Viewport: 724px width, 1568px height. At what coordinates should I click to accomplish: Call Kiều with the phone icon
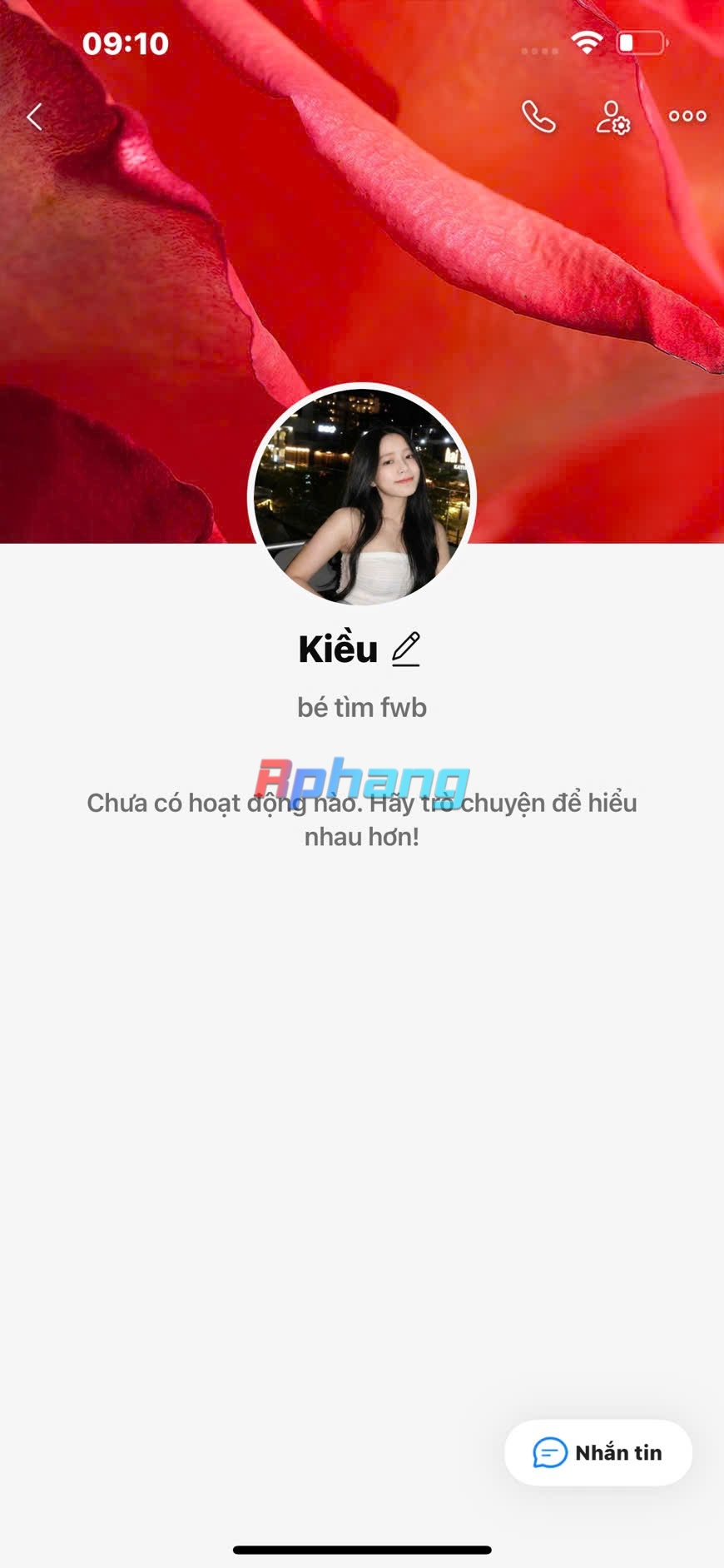(x=538, y=117)
